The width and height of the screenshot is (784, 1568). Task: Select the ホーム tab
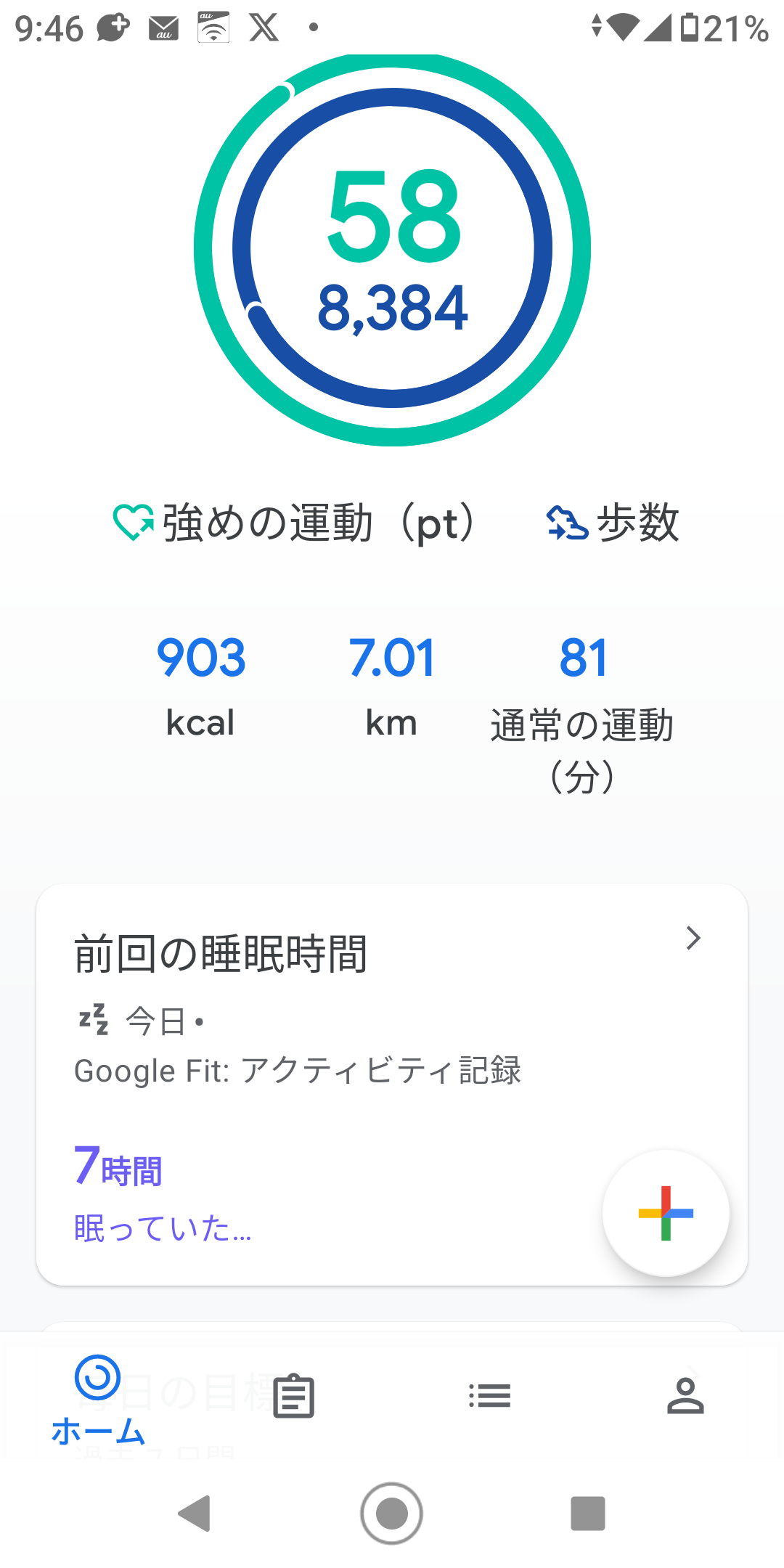coord(98,1400)
